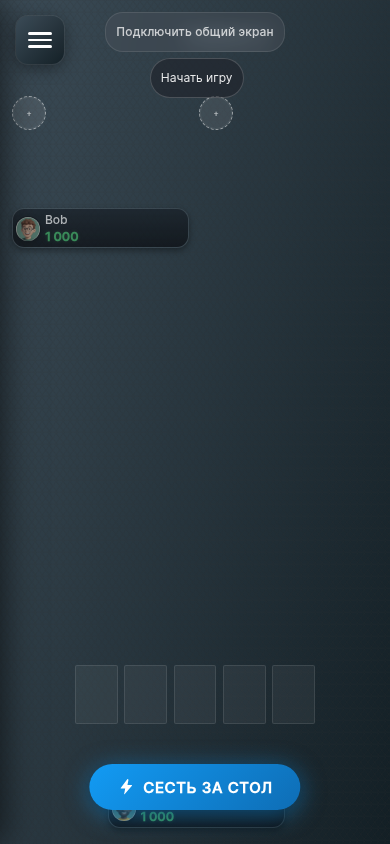Tap the Сесть за стол button
Image resolution: width=390 pixels, height=844 pixels.
tap(195, 787)
